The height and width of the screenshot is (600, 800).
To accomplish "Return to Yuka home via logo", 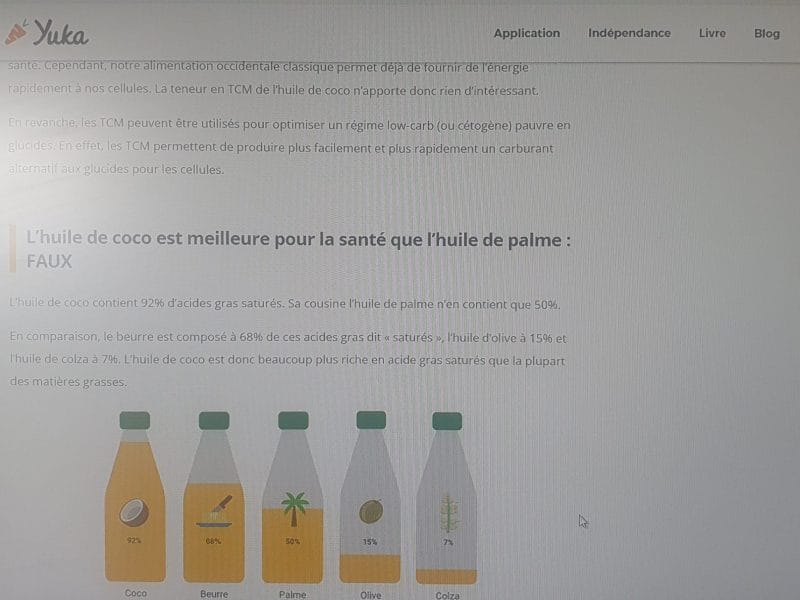I will point(48,33).
